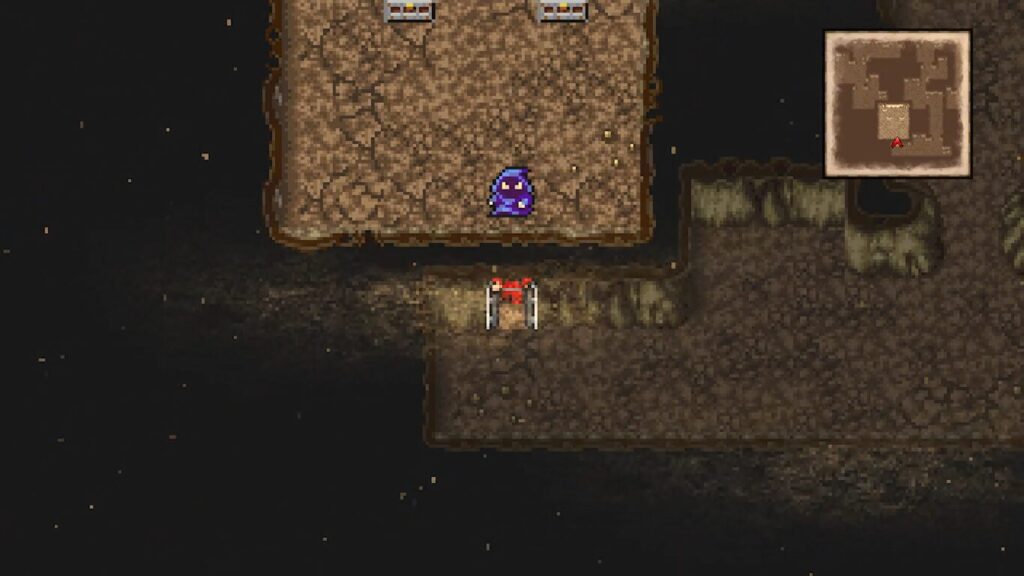The width and height of the screenshot is (1024, 576).
Task: Open the minimap in the corner
Action: pyautogui.click(x=897, y=104)
